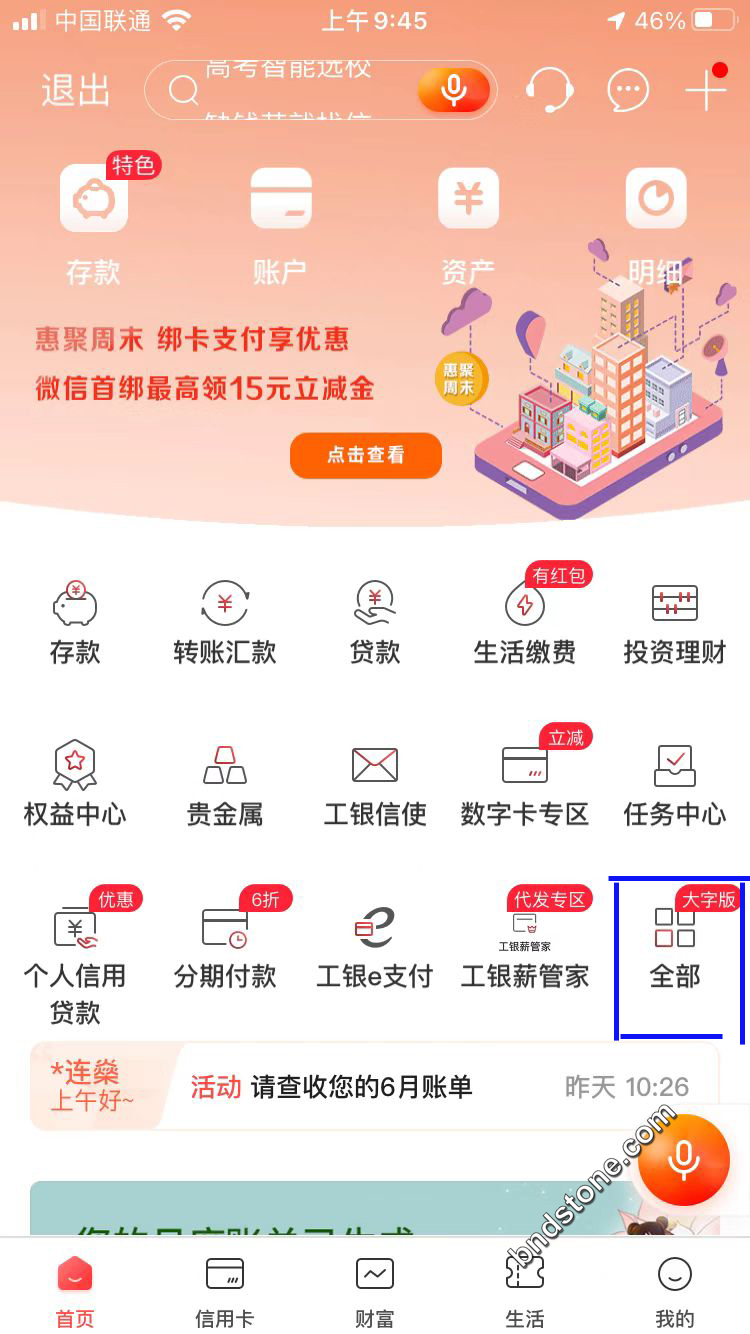Screen dimensions: 750x1334
Task: Open 工银信使
Action: [x=375, y=785]
